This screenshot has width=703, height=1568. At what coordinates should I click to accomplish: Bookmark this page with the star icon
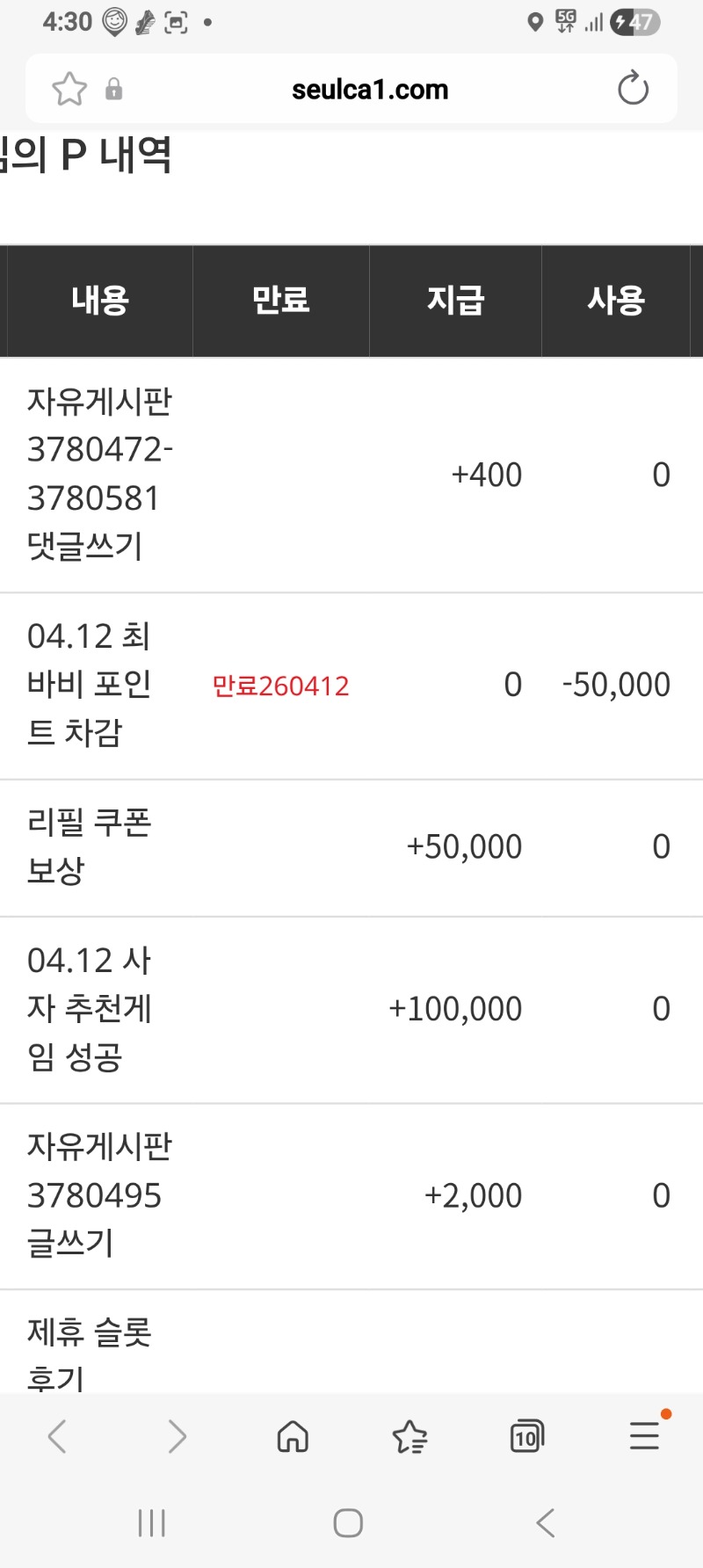tap(69, 89)
